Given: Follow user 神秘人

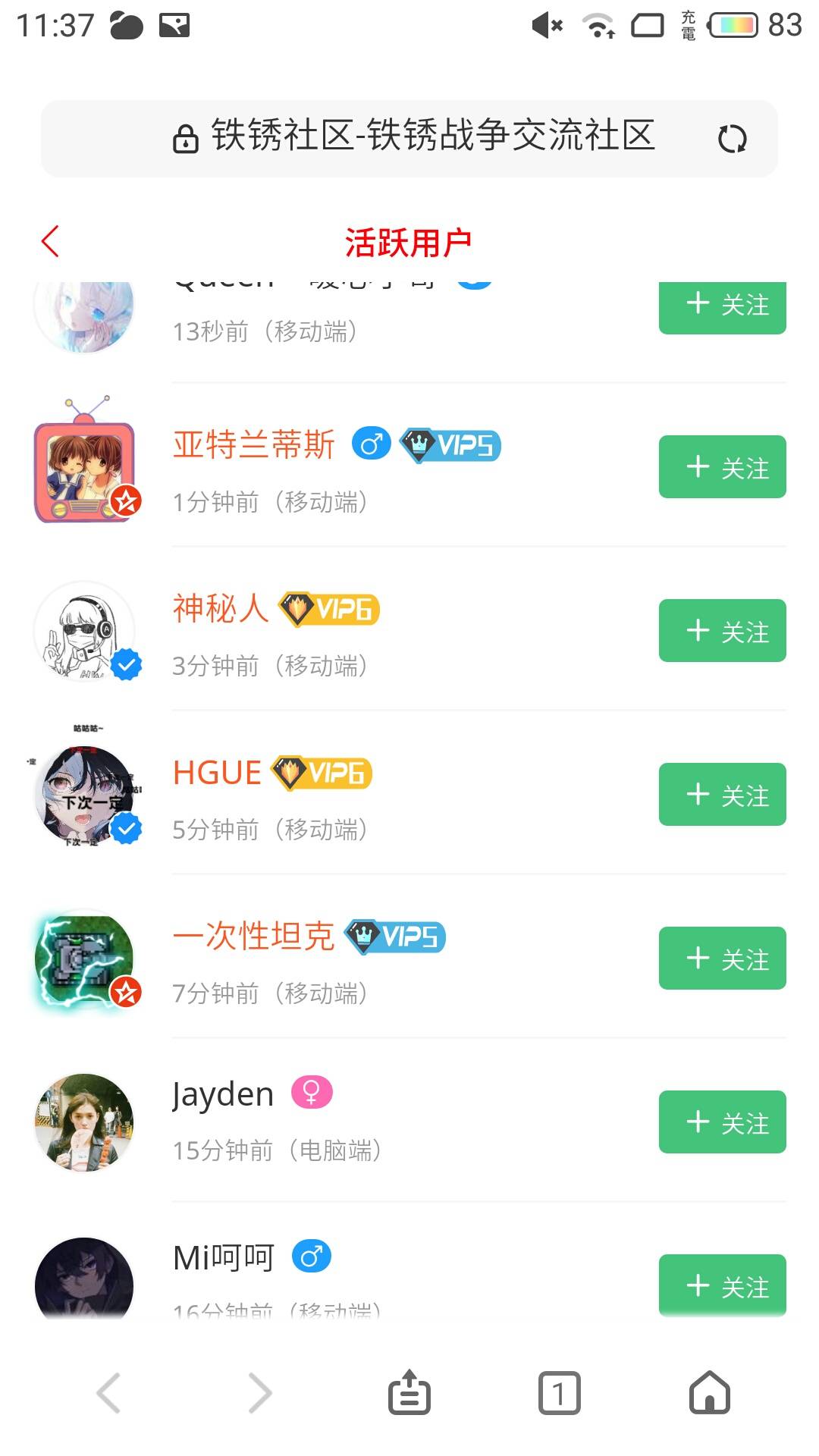Looking at the screenshot, I should [x=722, y=631].
